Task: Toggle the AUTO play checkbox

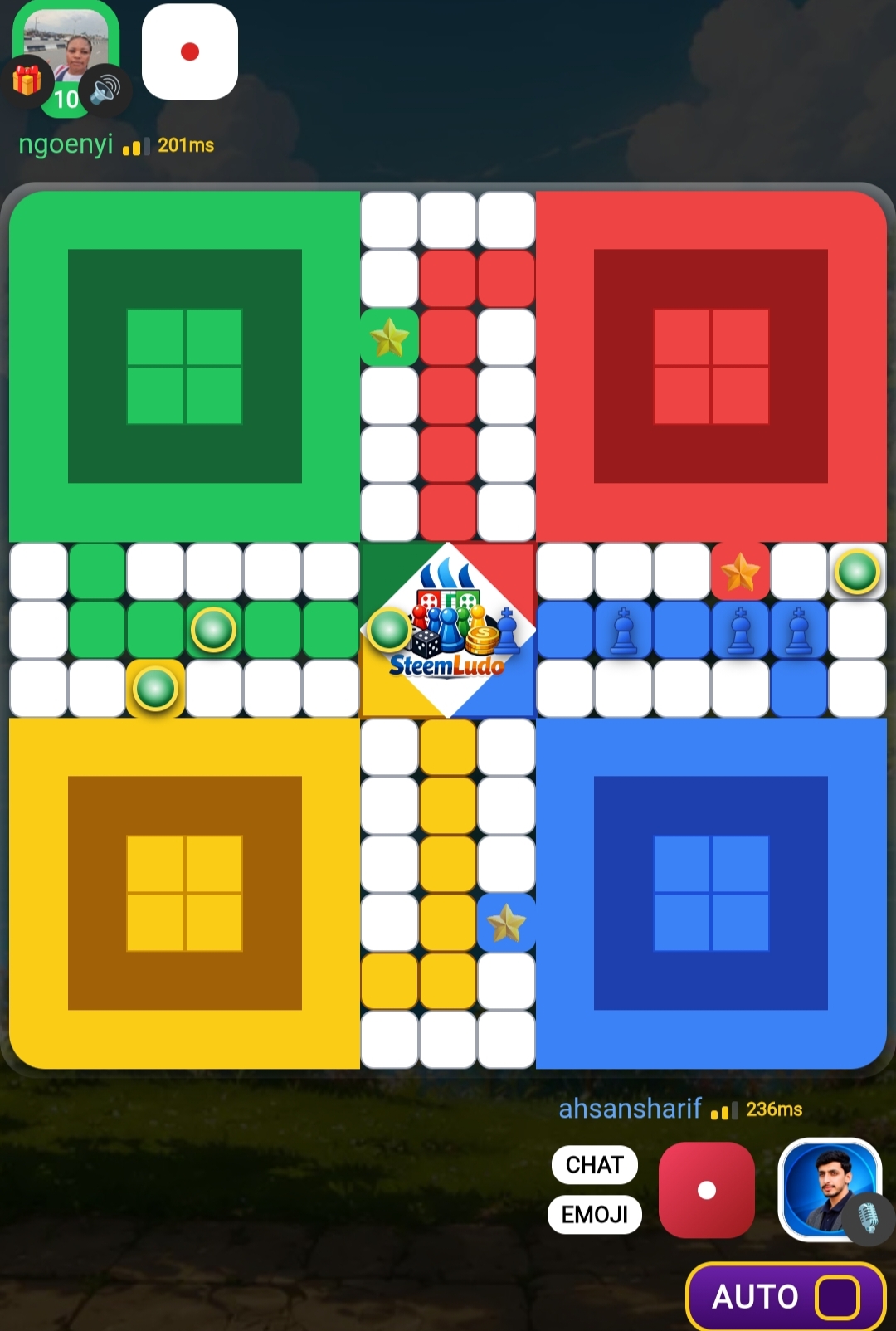Action: [837, 1297]
